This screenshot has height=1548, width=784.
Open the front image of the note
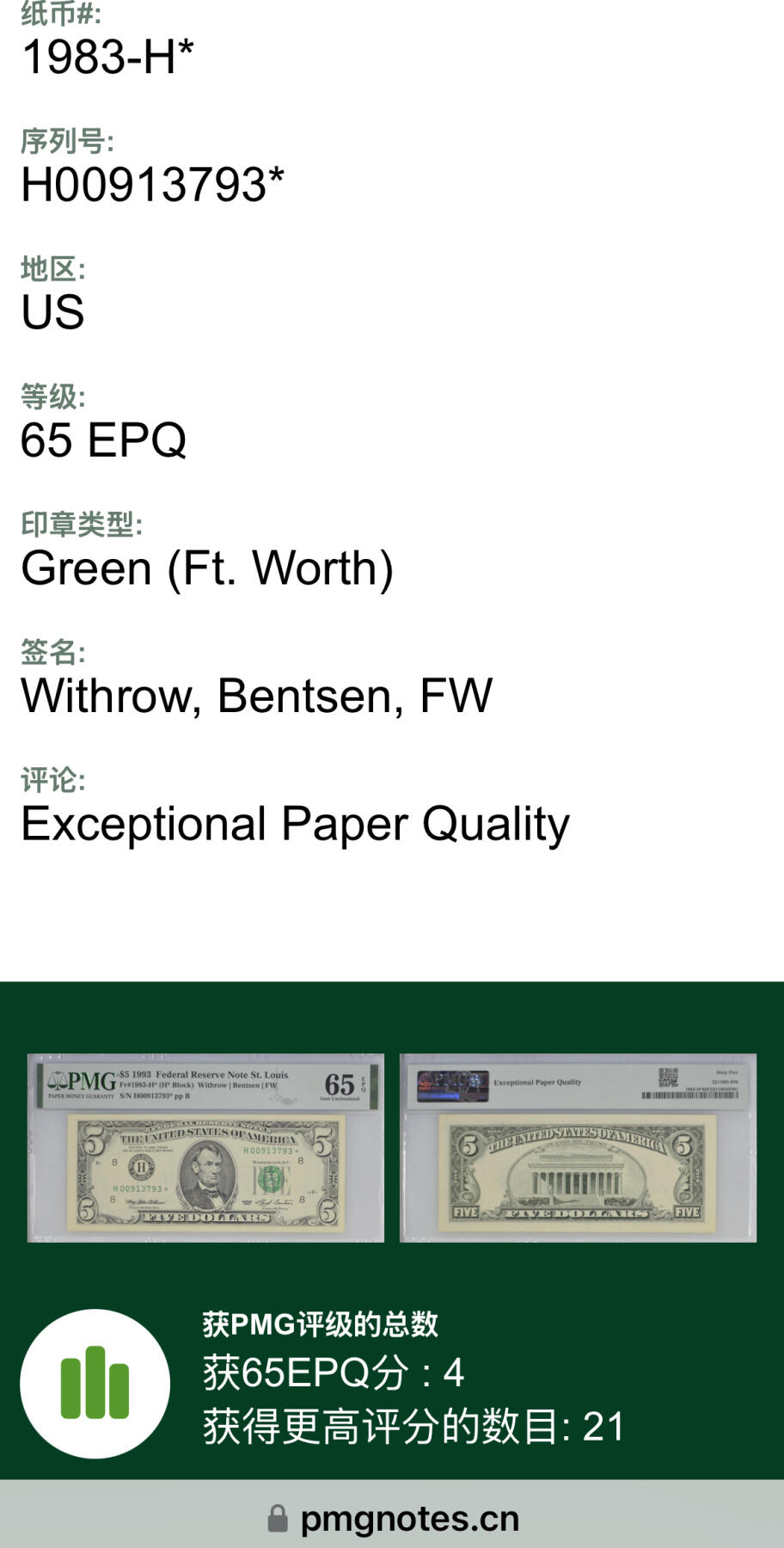click(x=205, y=1147)
